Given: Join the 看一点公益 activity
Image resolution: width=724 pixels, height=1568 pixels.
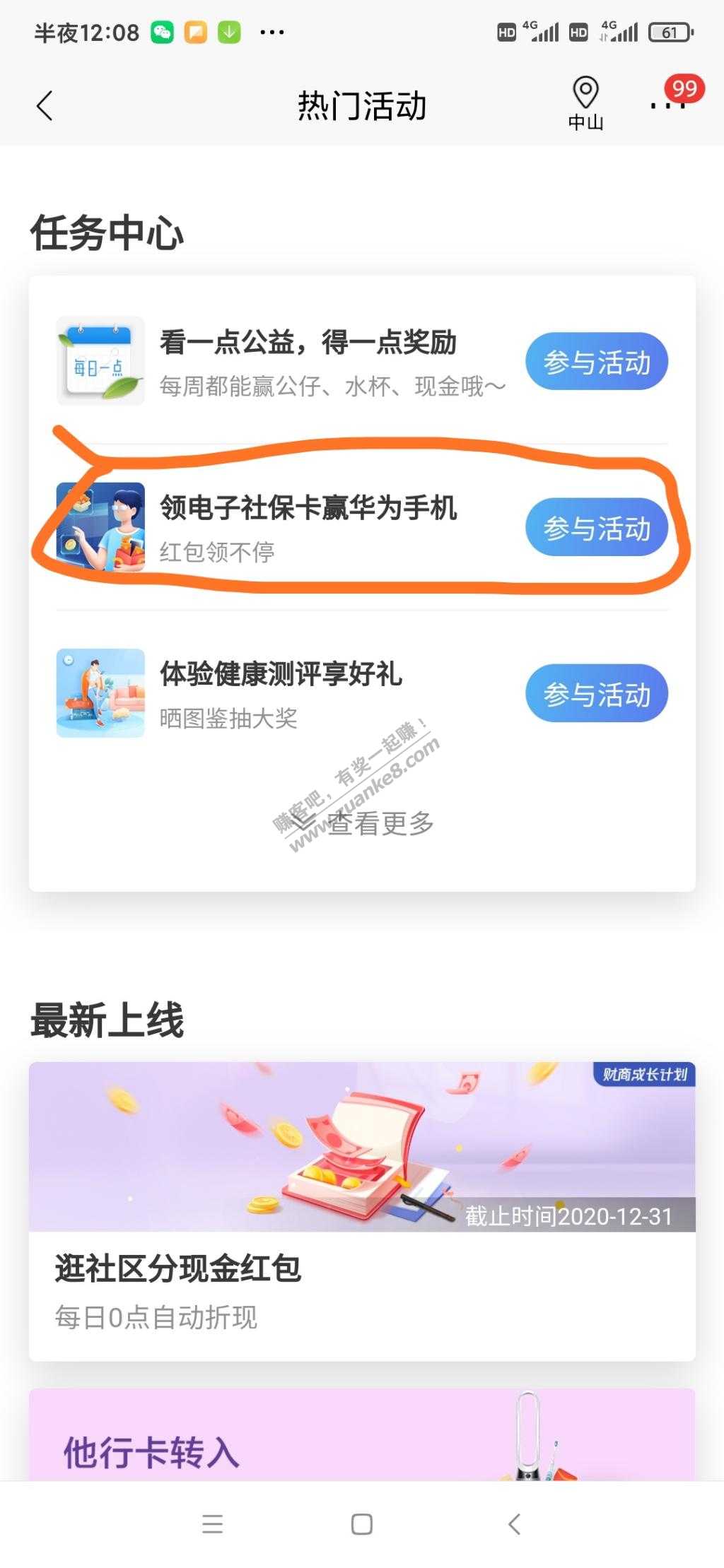Looking at the screenshot, I should (596, 362).
